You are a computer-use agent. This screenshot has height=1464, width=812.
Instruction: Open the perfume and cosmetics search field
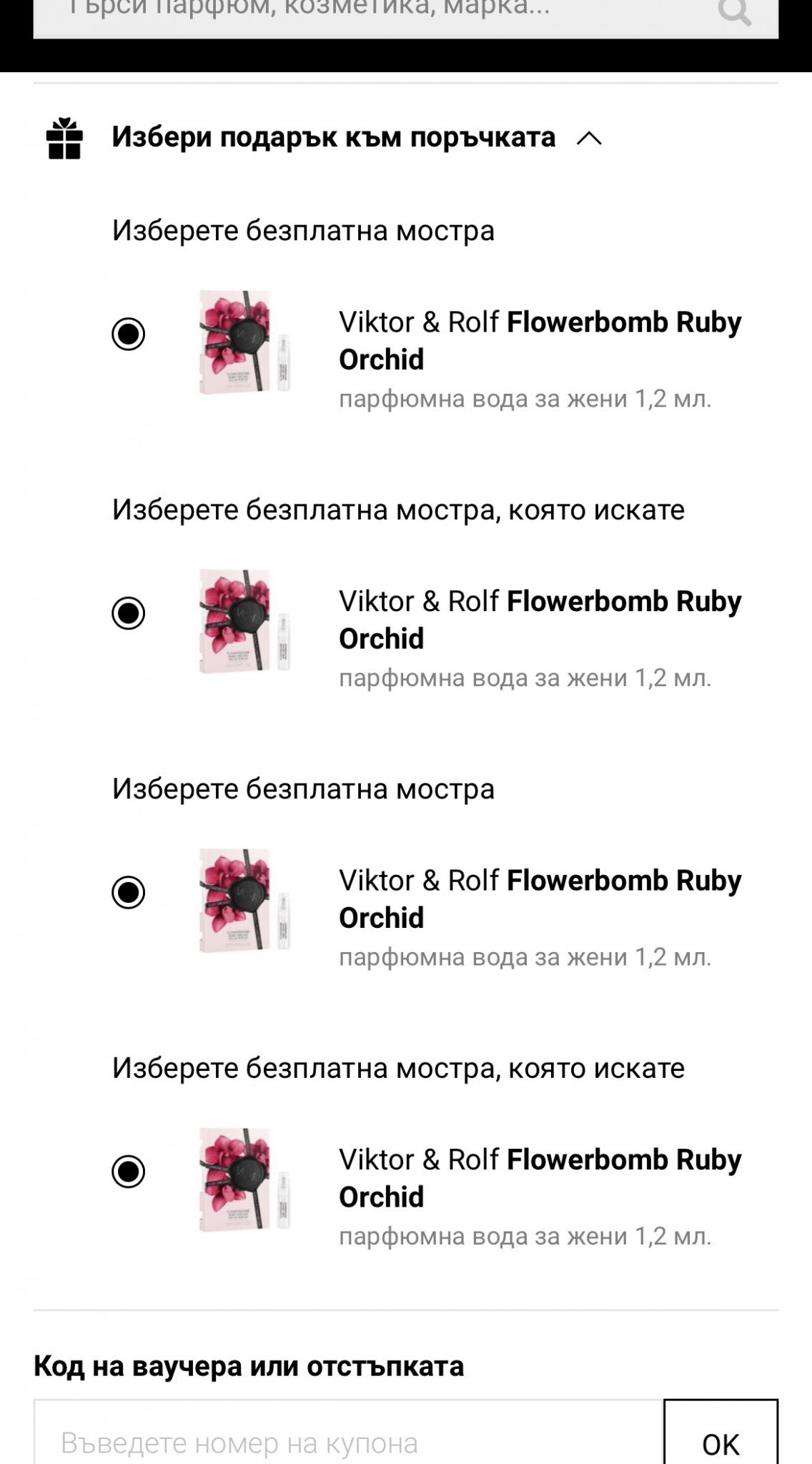coord(357,13)
